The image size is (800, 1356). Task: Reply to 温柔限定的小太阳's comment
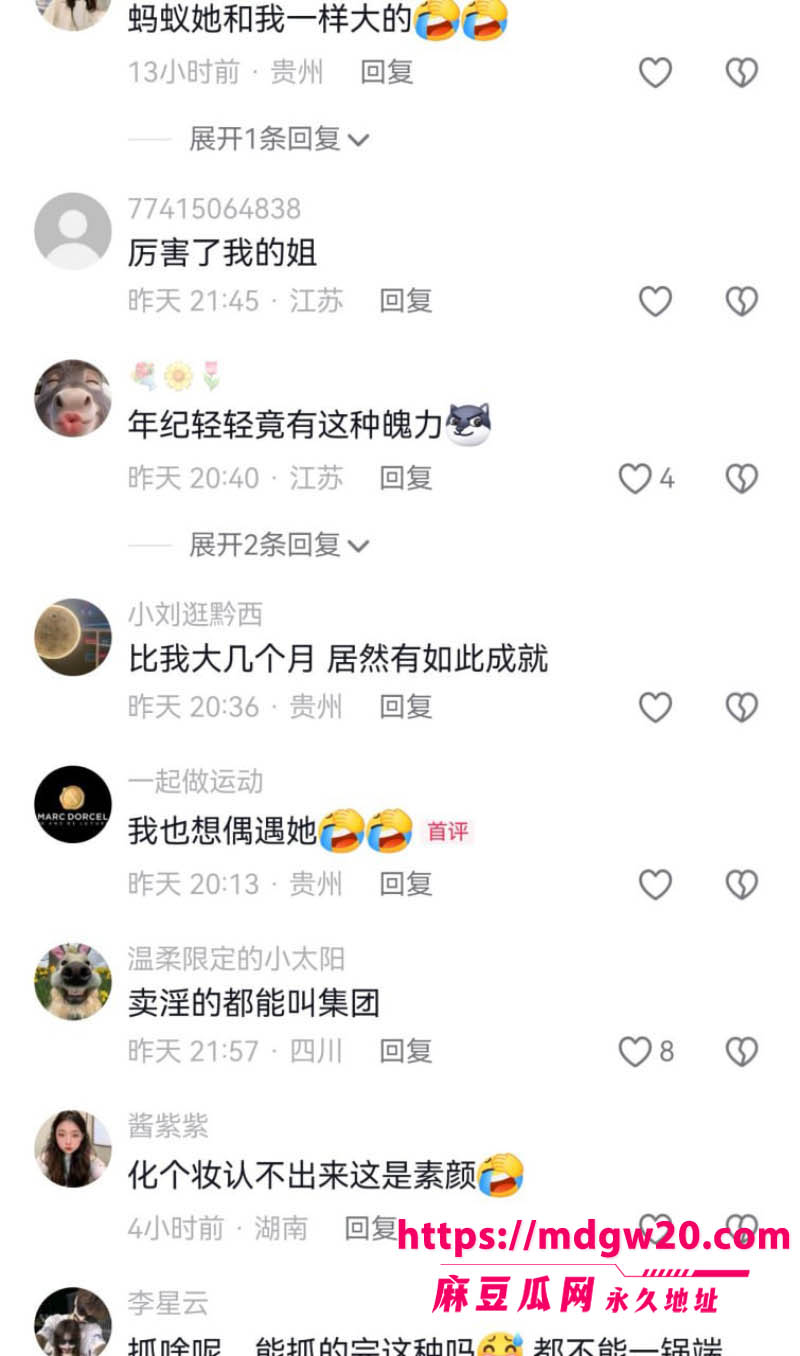405,1051
